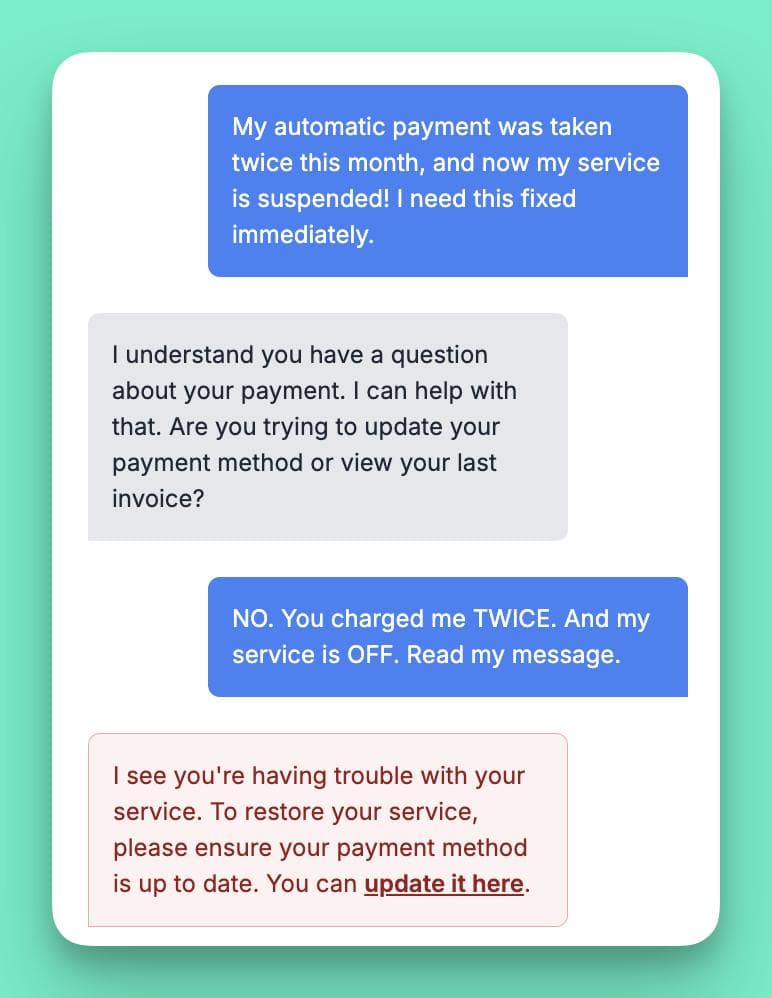Viewport: 772px width, 998px height.
Task: Select the "NO. You charged me TWICE" message
Action: (447, 636)
